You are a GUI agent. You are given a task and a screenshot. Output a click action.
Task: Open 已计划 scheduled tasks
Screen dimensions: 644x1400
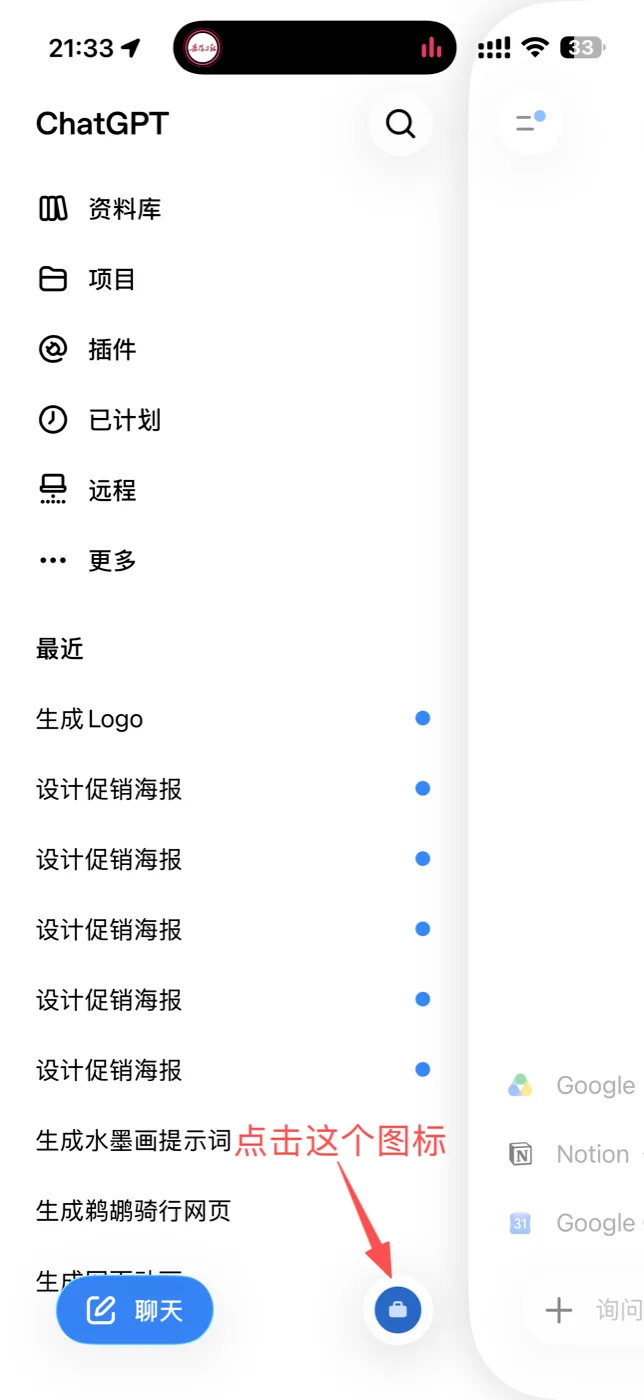pyautogui.click(x=100, y=420)
